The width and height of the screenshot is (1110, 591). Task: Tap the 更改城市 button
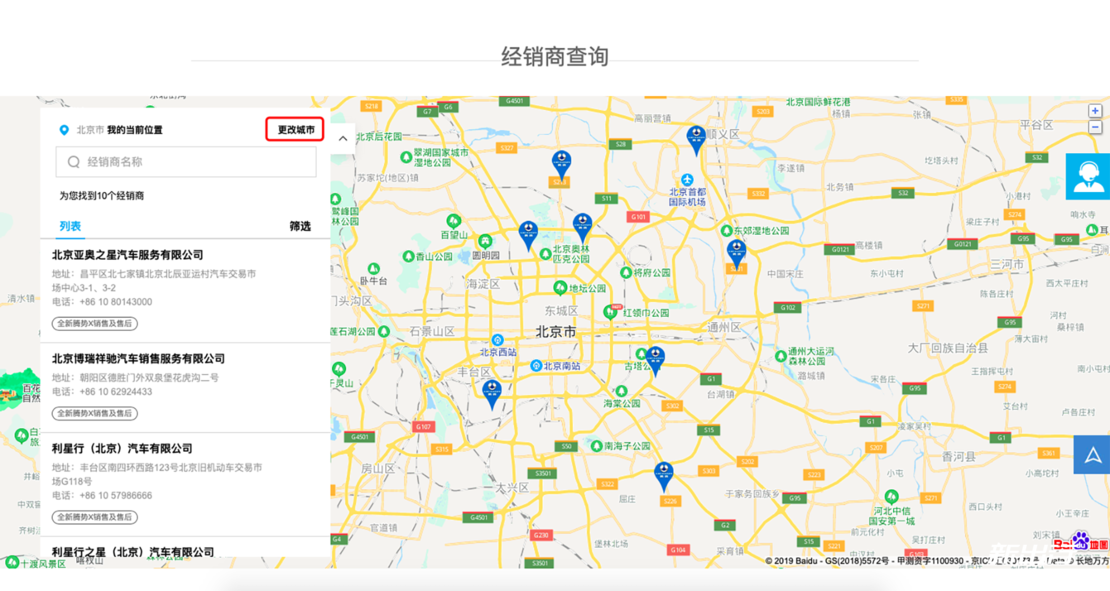(x=295, y=130)
